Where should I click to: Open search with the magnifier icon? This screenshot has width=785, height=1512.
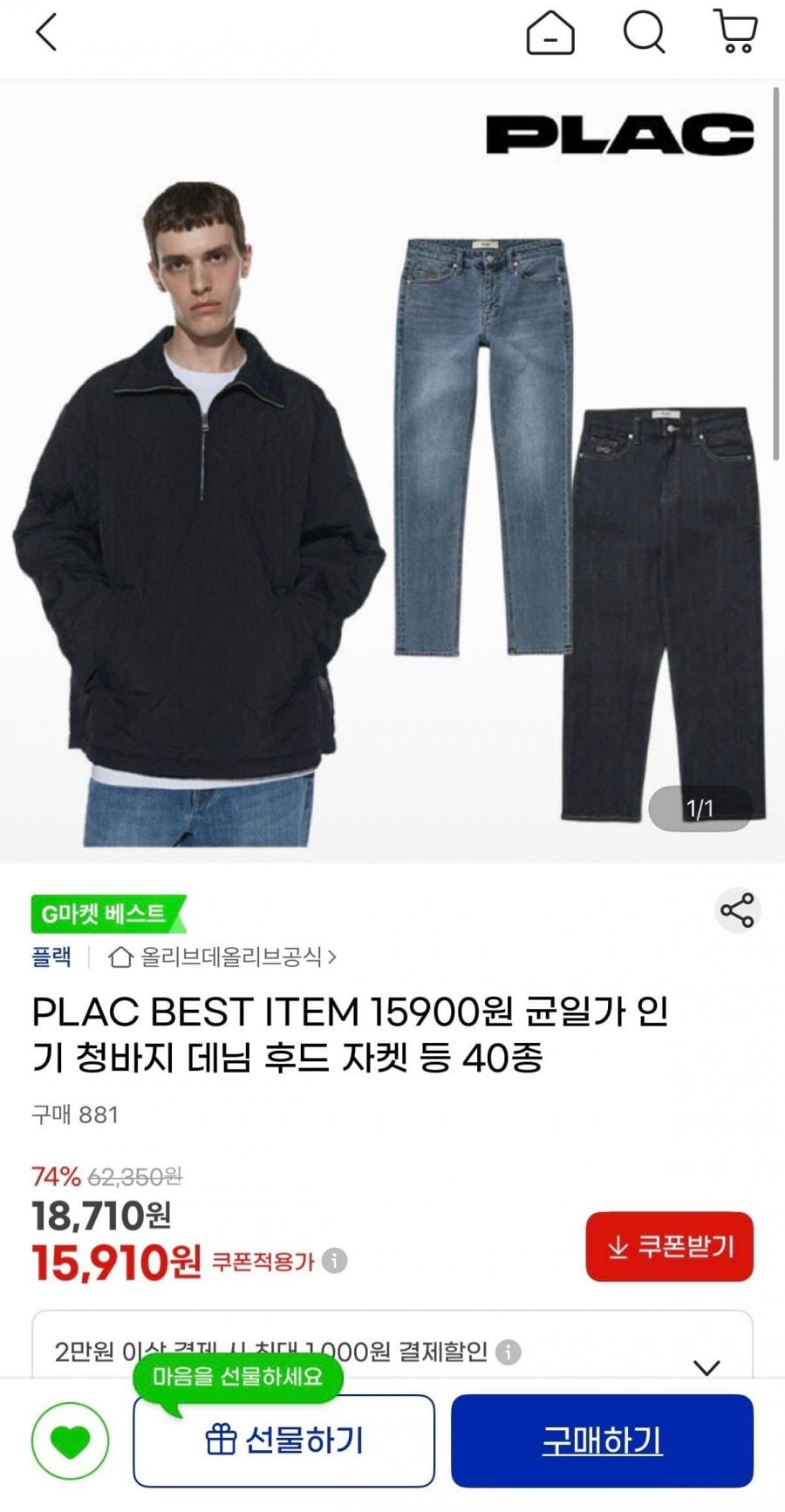point(645,33)
